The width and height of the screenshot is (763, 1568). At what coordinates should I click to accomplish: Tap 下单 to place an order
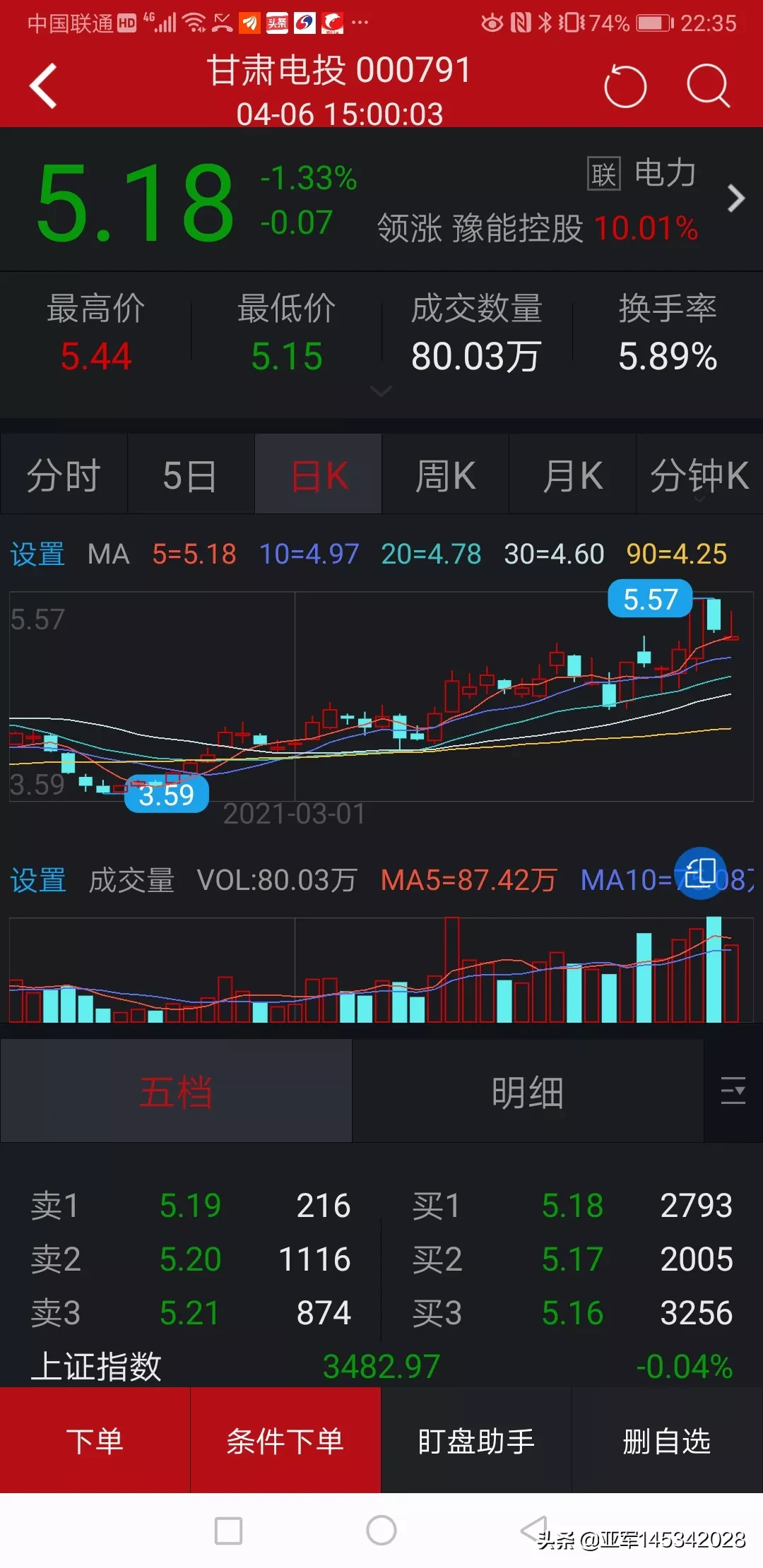pyautogui.click(x=95, y=1441)
